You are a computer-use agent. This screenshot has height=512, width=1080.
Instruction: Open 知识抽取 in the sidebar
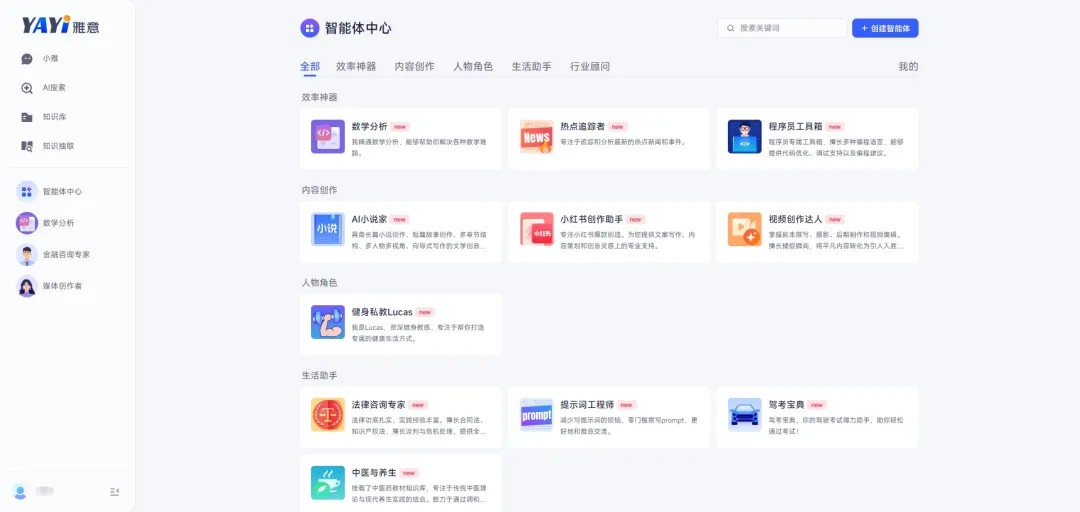(x=57, y=146)
